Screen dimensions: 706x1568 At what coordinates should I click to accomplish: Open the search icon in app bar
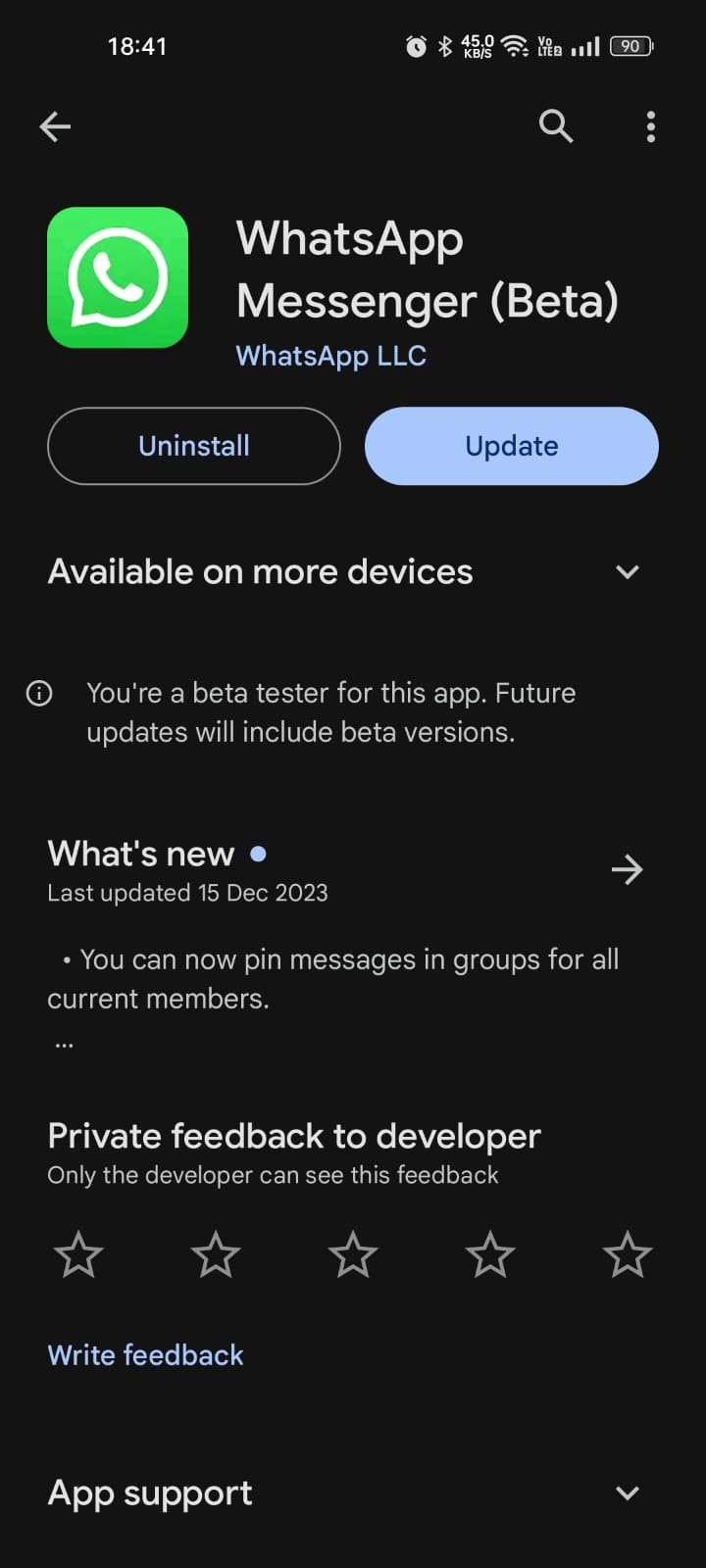point(556,126)
